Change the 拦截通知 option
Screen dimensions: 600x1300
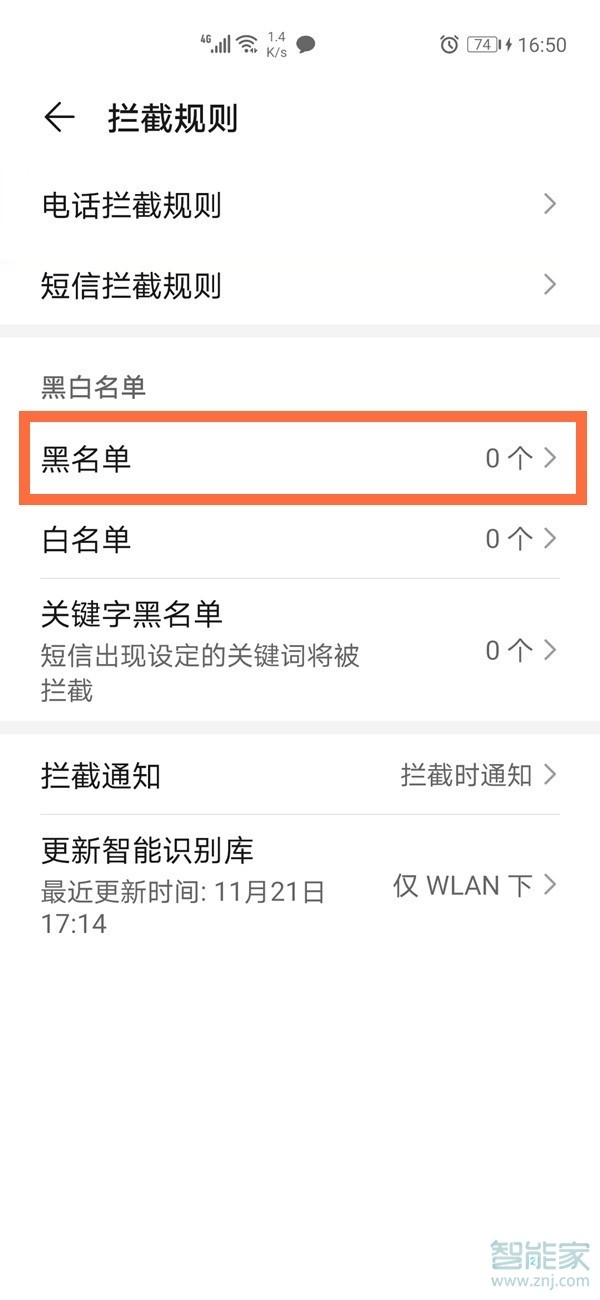(x=300, y=775)
